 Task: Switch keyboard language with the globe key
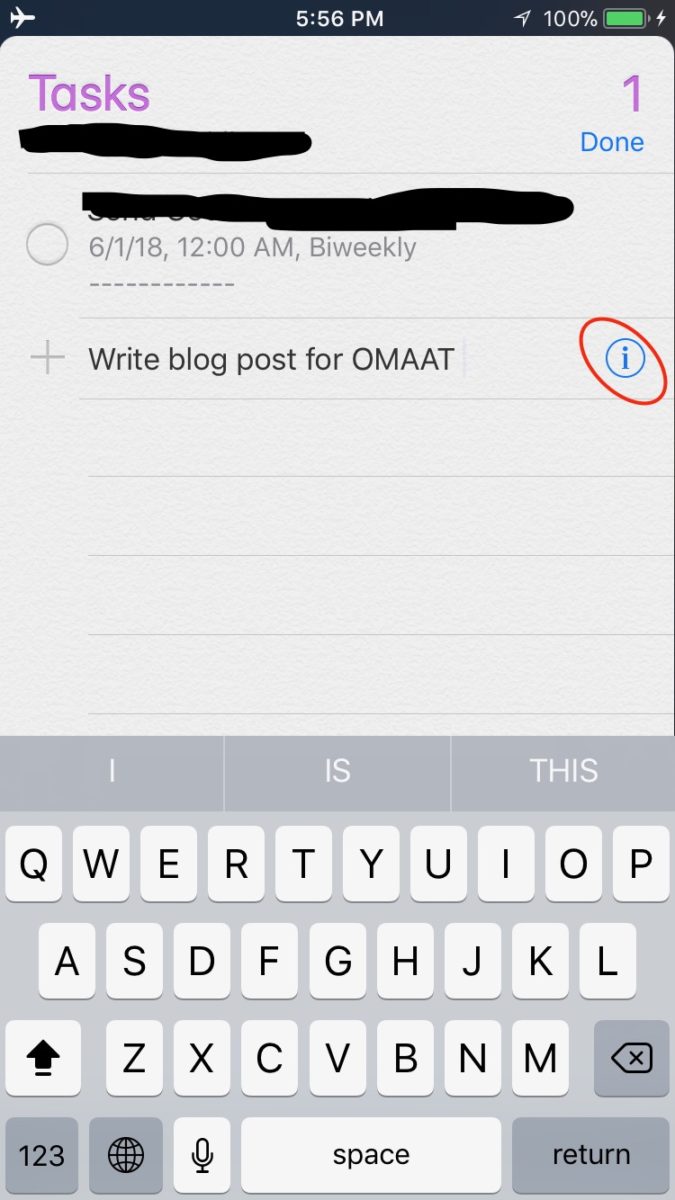point(126,1155)
